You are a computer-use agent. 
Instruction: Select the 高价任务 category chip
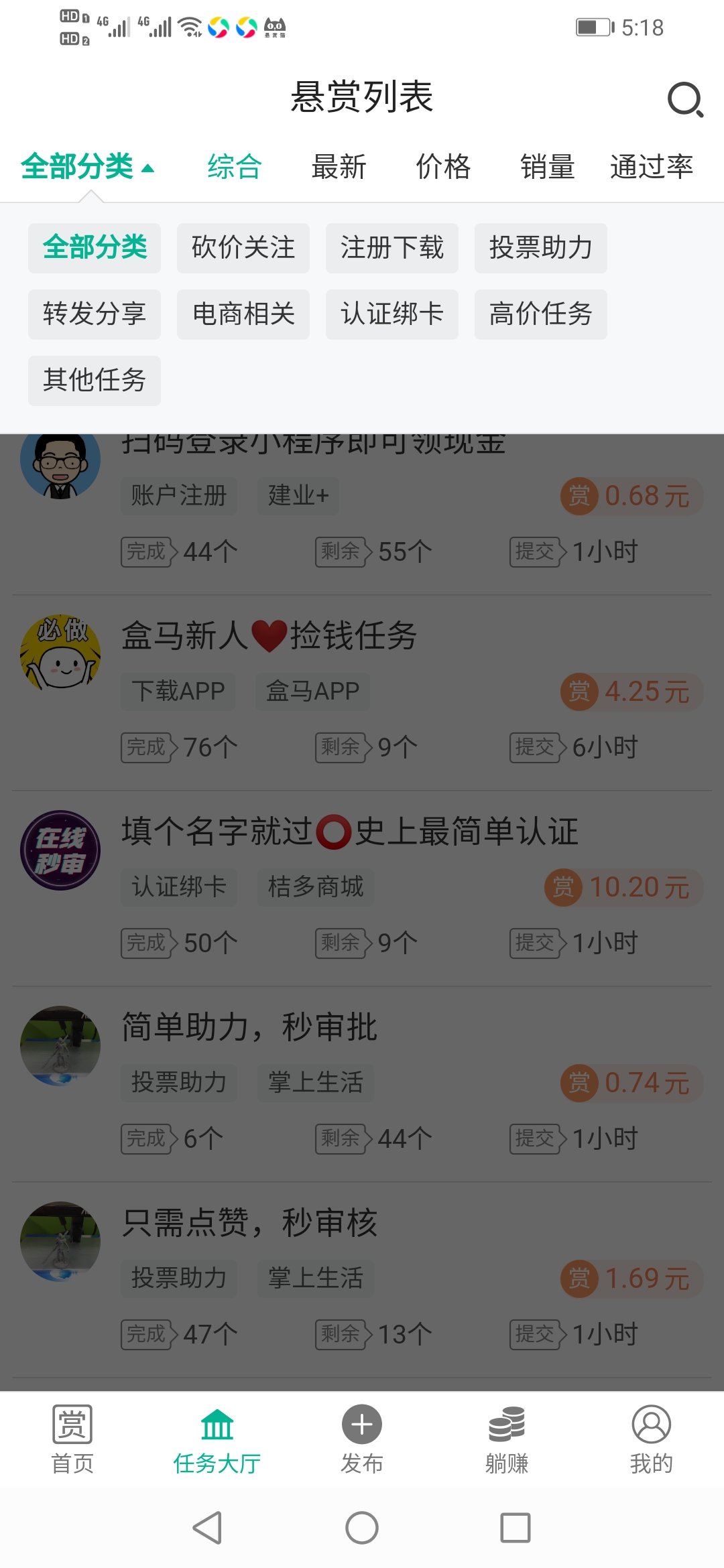tap(540, 314)
